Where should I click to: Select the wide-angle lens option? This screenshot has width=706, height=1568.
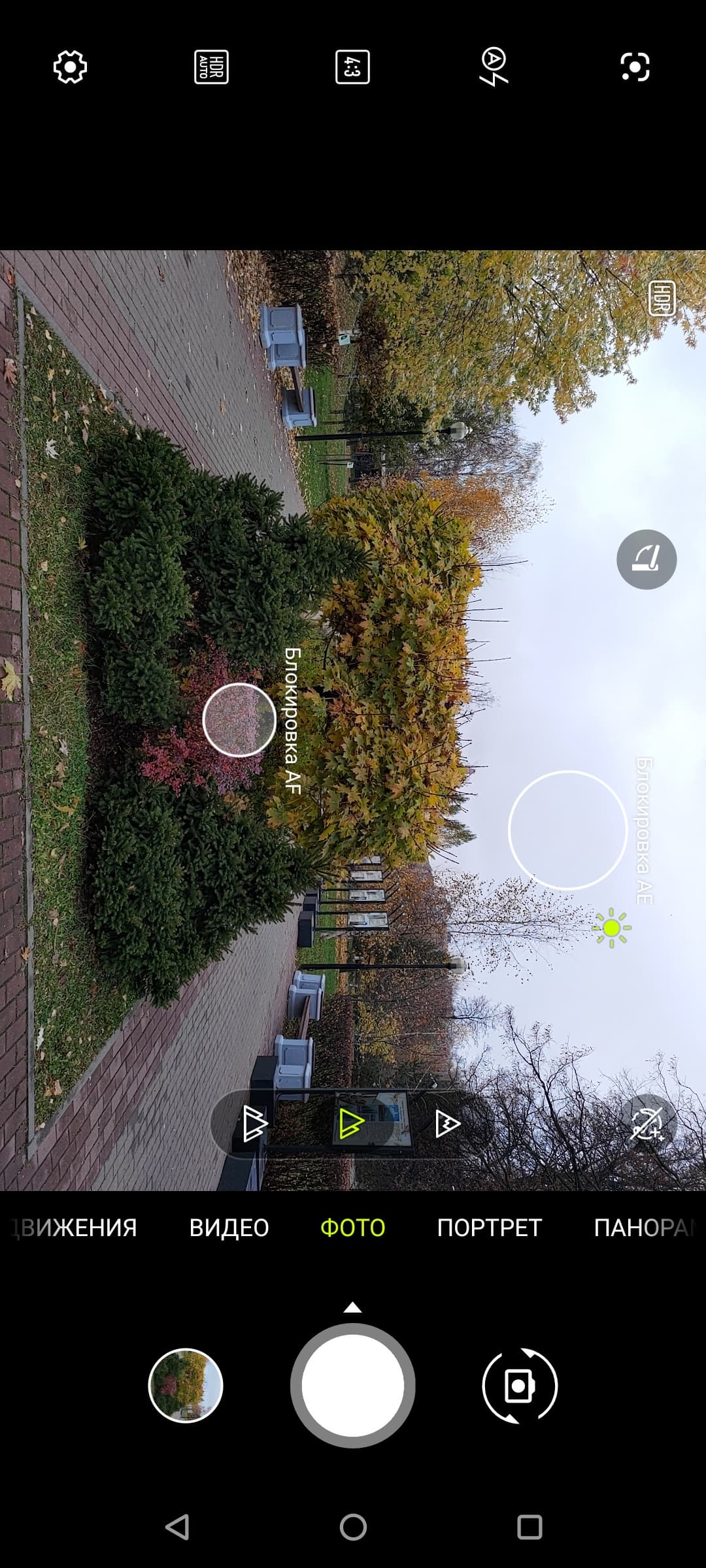254,1124
